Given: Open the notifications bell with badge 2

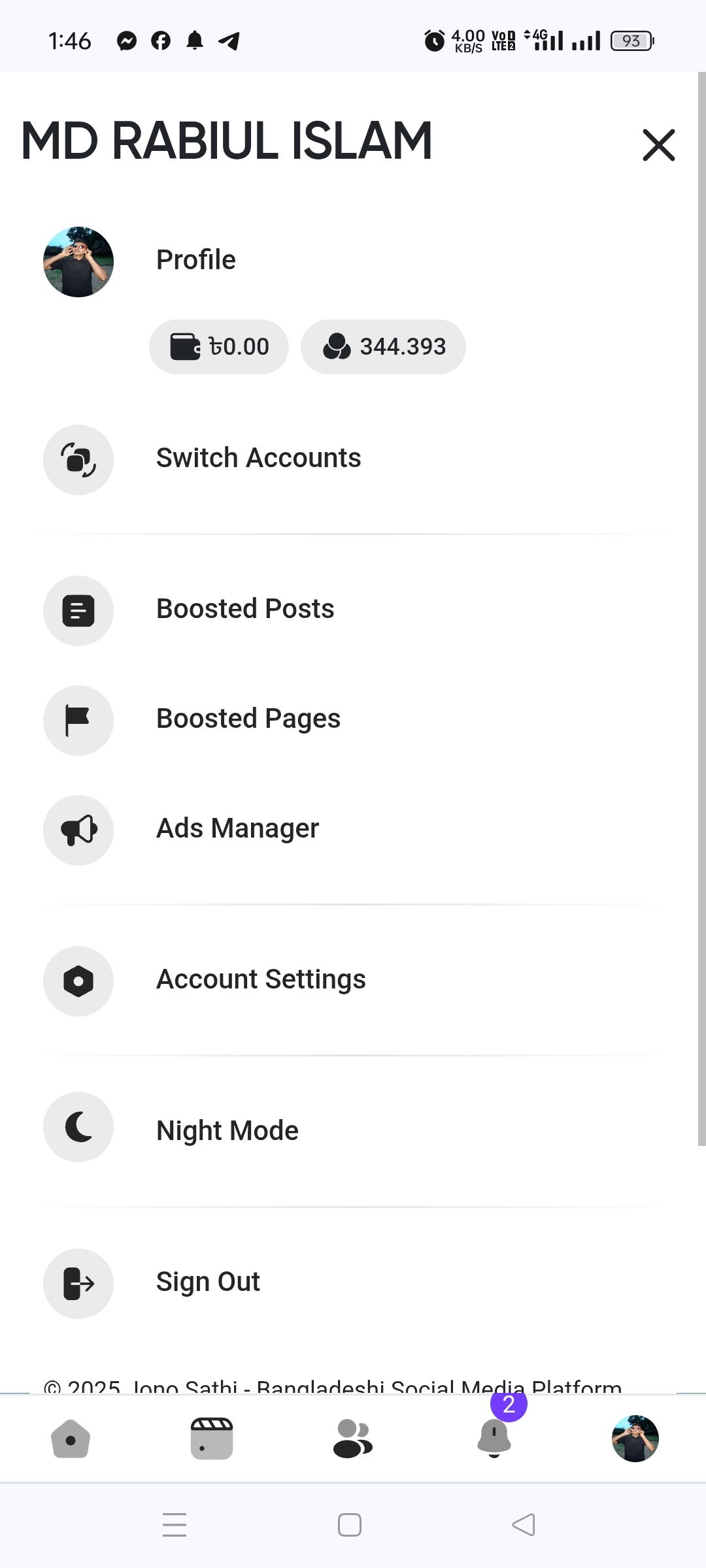Looking at the screenshot, I should [x=495, y=1436].
